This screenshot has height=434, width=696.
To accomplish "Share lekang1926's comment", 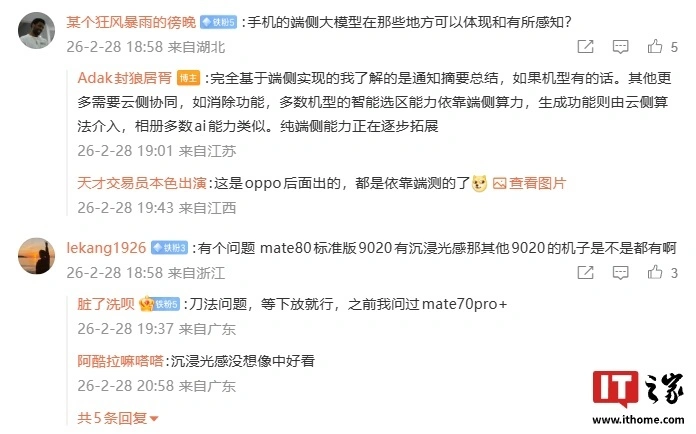I will tap(587, 273).
